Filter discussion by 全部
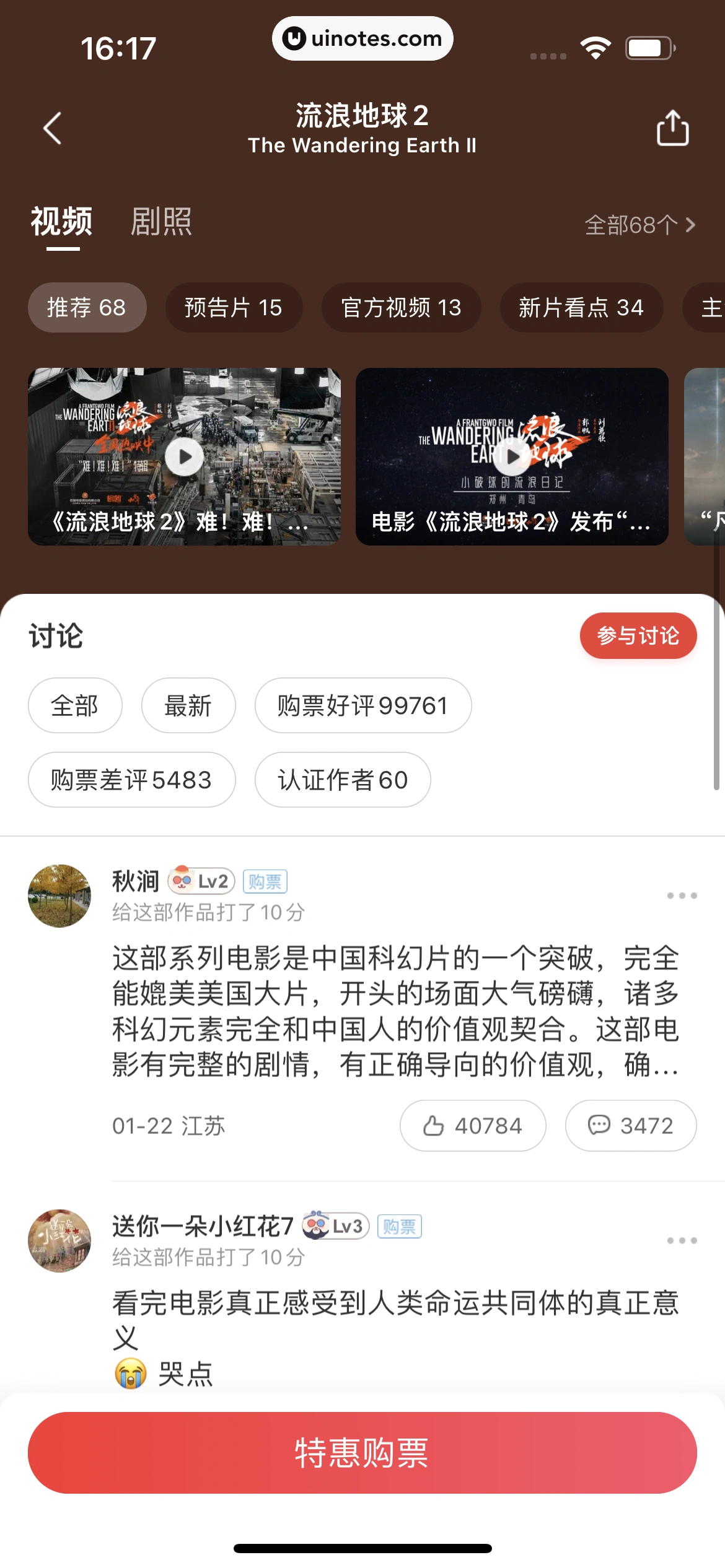The width and height of the screenshot is (725, 1568). pos(75,705)
